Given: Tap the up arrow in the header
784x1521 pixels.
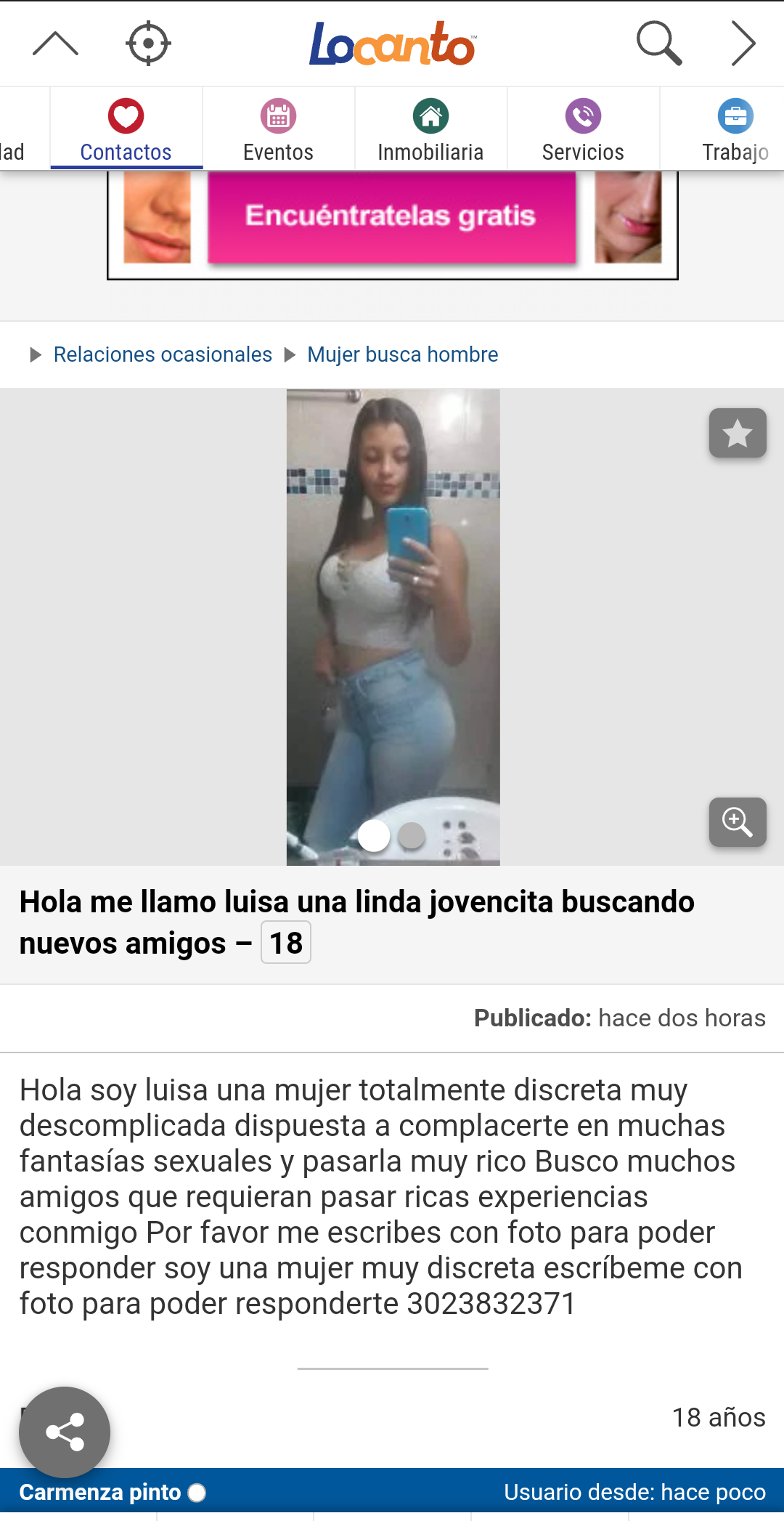Looking at the screenshot, I should point(55,44).
